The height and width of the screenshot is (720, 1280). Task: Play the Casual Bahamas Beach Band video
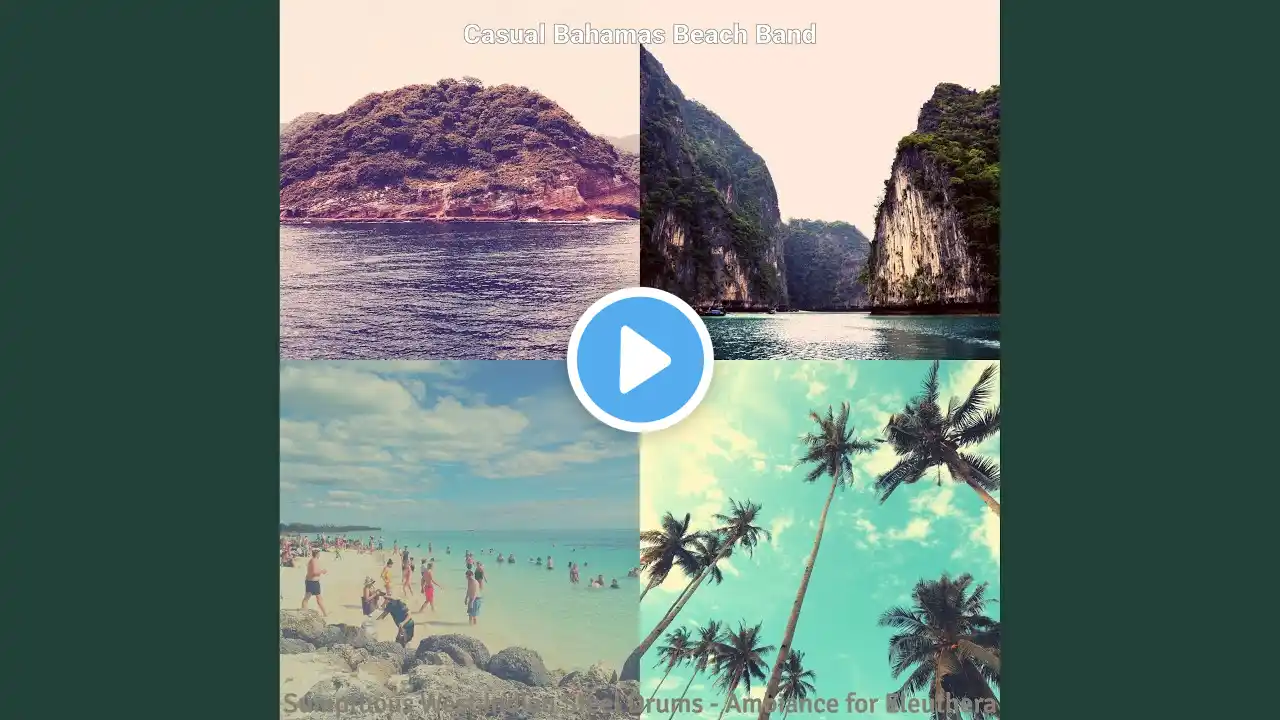(640, 360)
